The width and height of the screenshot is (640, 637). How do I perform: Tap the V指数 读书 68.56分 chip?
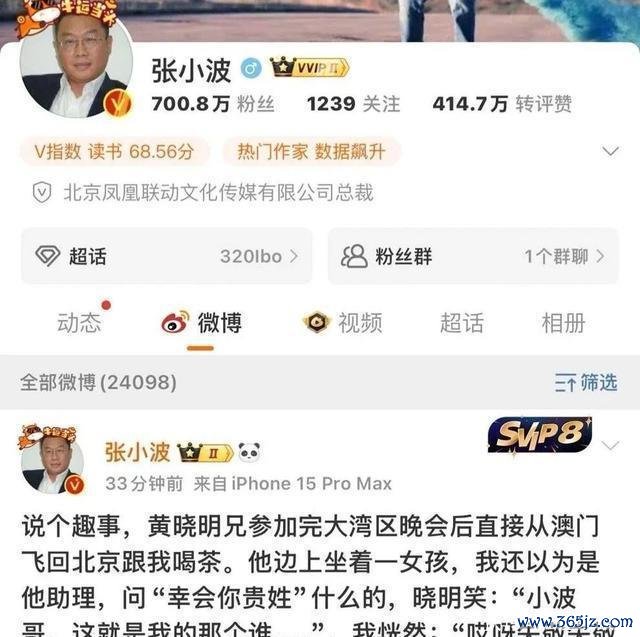coord(115,152)
